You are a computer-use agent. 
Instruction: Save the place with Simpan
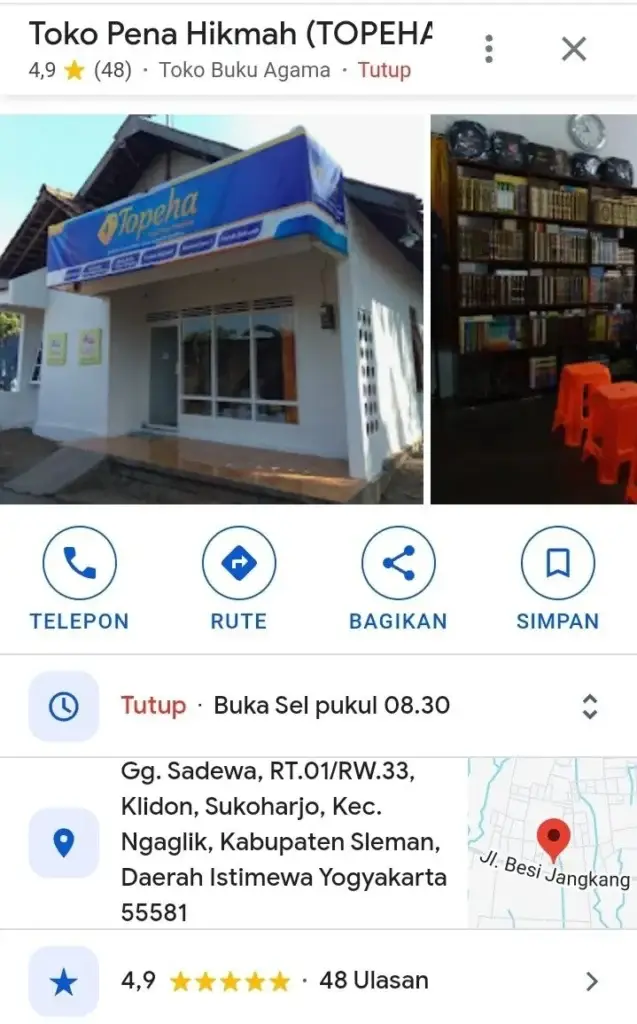coord(557,563)
